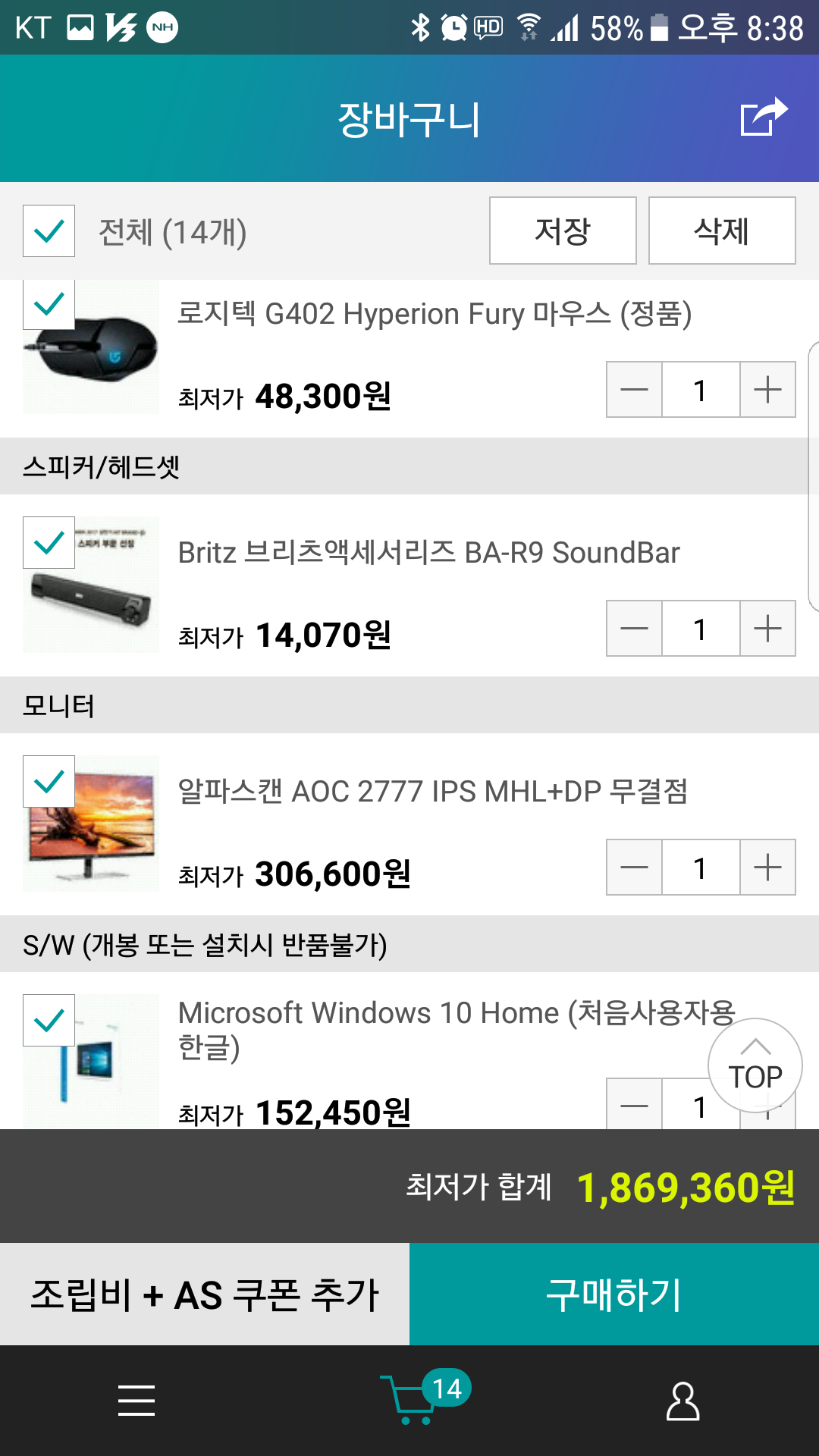Open the 알파스캔 AOC 2777 IPS monitor details
Viewport: 819px width, 1456px height.
432,792
